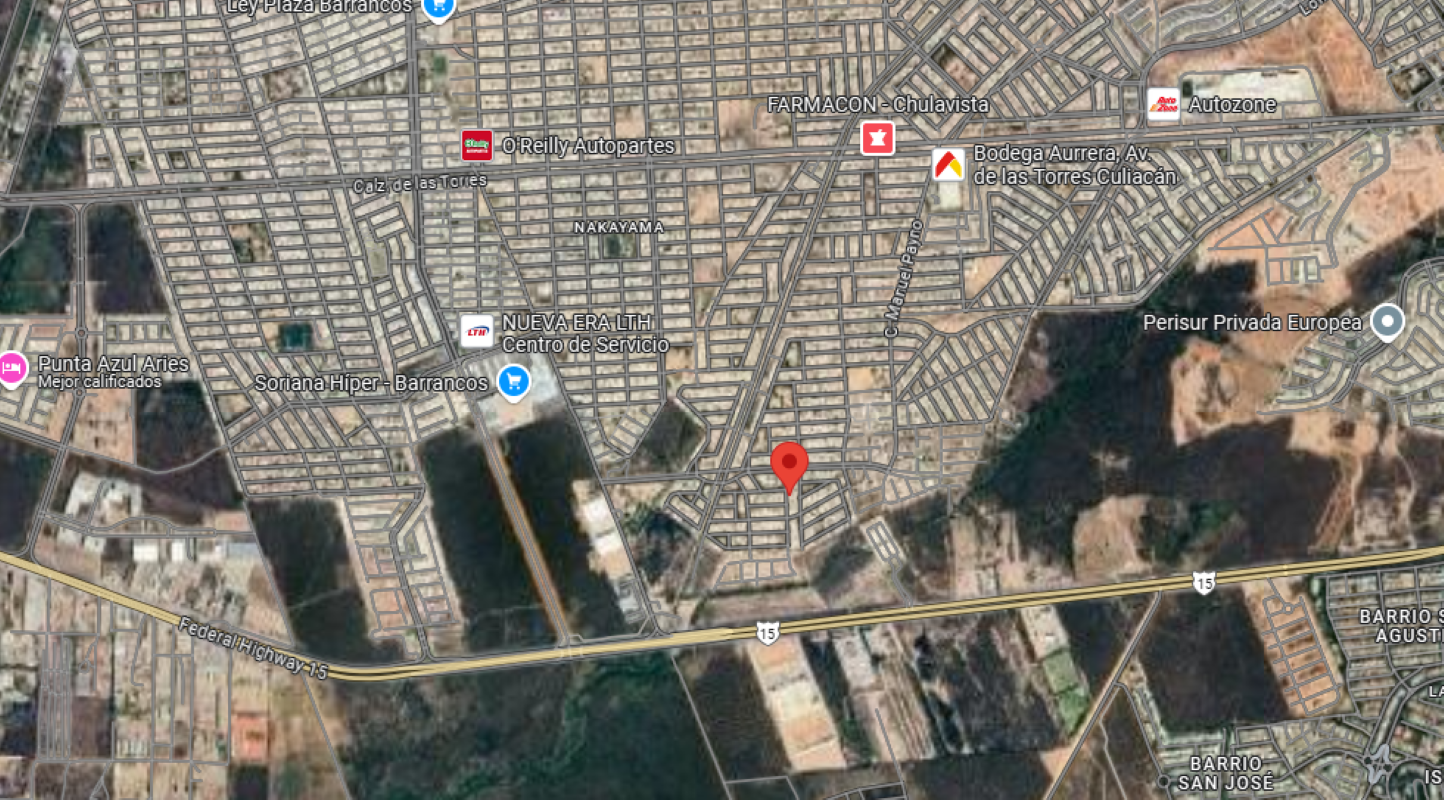Select the O'Reilly Autopartes marker
This screenshot has width=1444, height=800.
point(477,145)
